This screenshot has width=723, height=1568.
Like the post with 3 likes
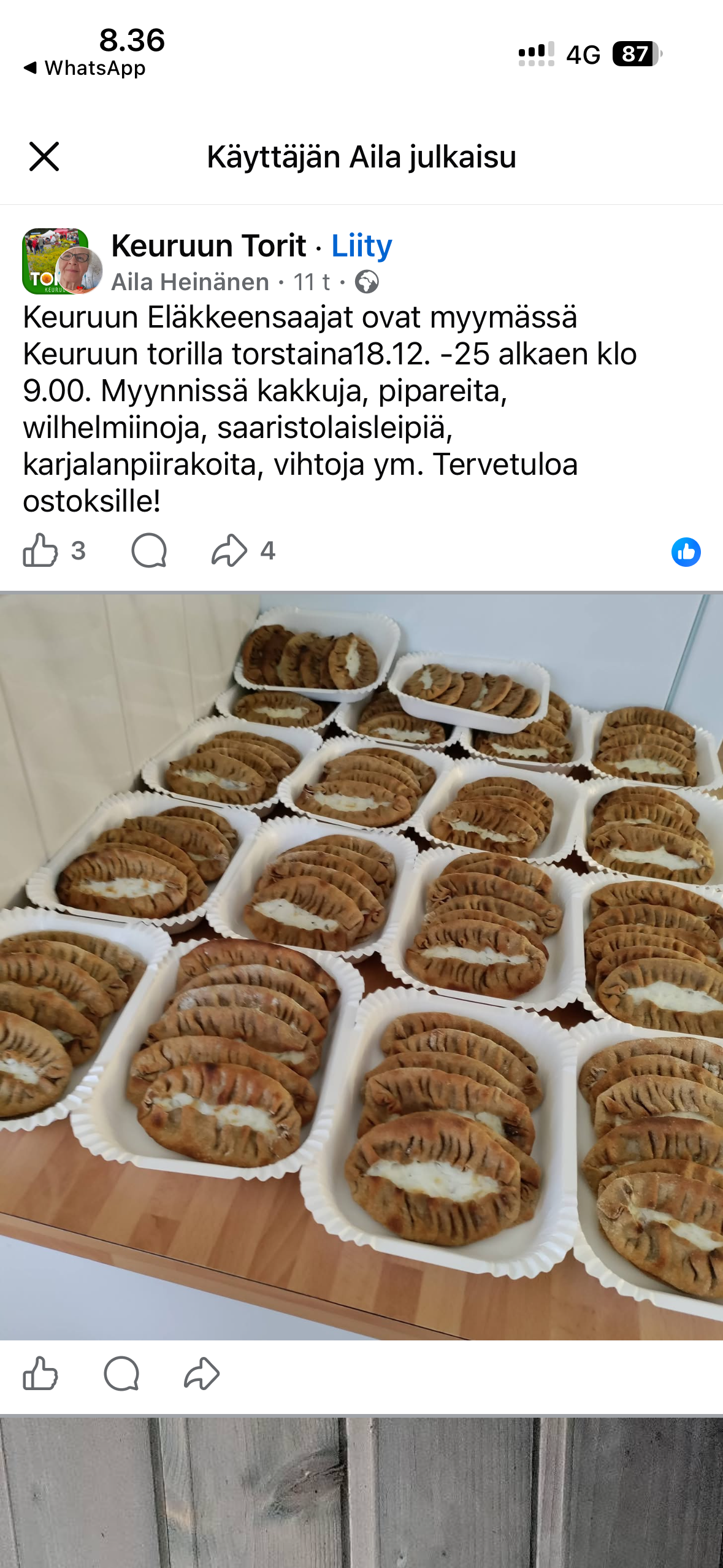coord(40,550)
